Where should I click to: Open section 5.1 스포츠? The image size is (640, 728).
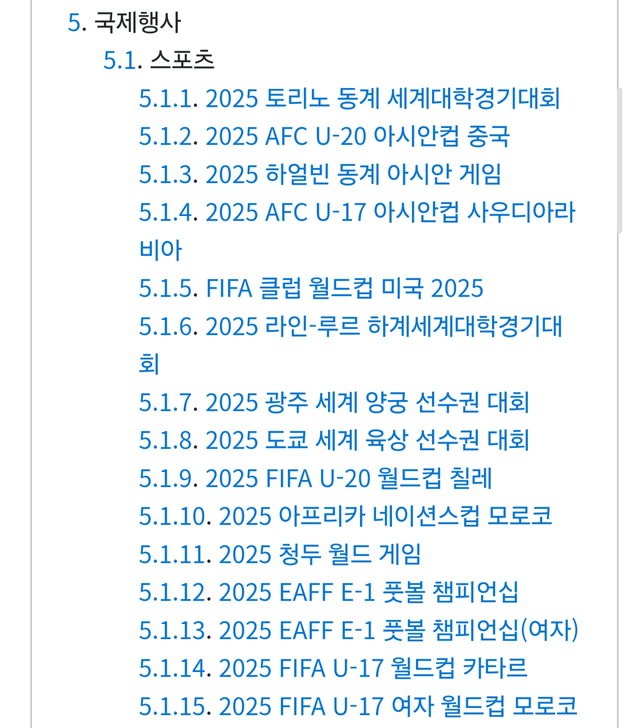click(x=158, y=60)
